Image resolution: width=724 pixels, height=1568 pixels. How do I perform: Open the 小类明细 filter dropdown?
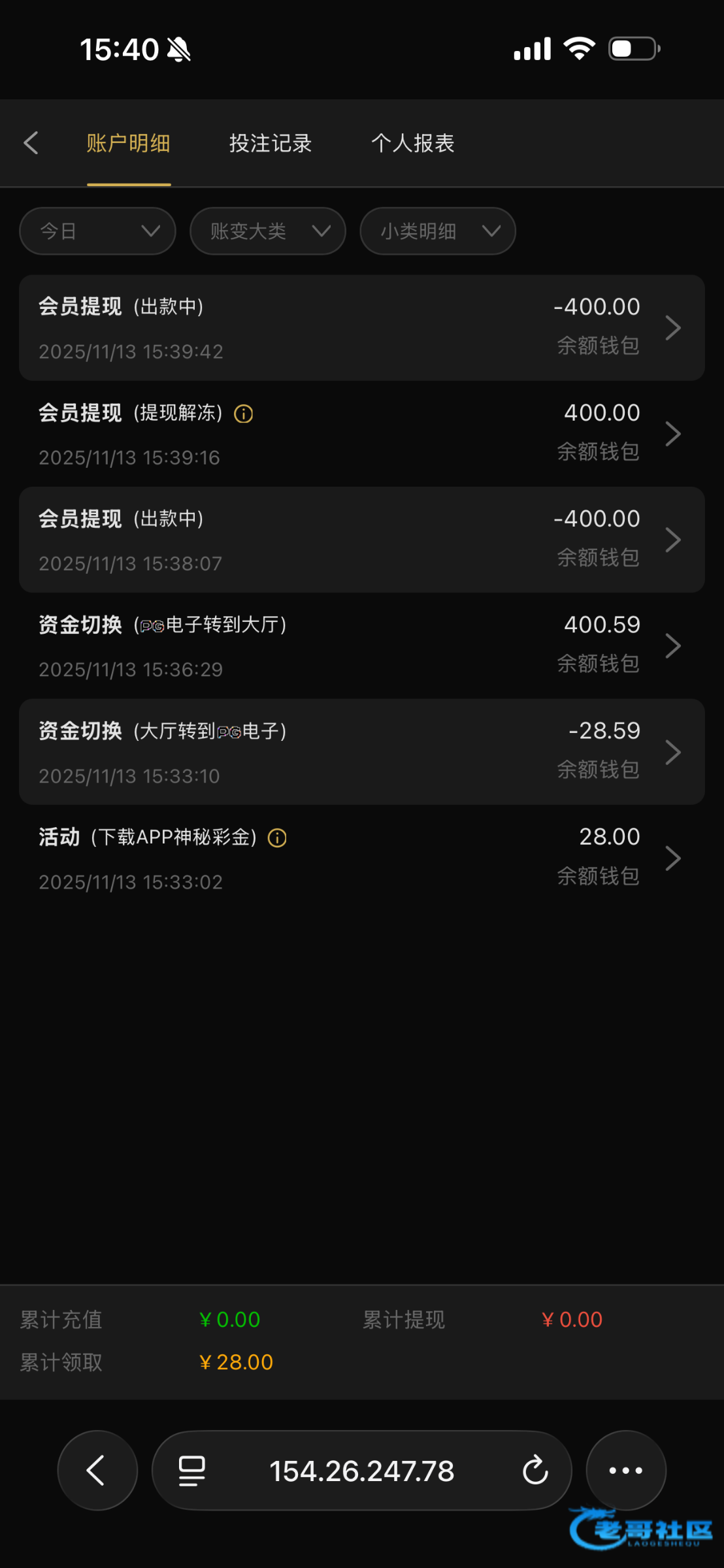437,231
